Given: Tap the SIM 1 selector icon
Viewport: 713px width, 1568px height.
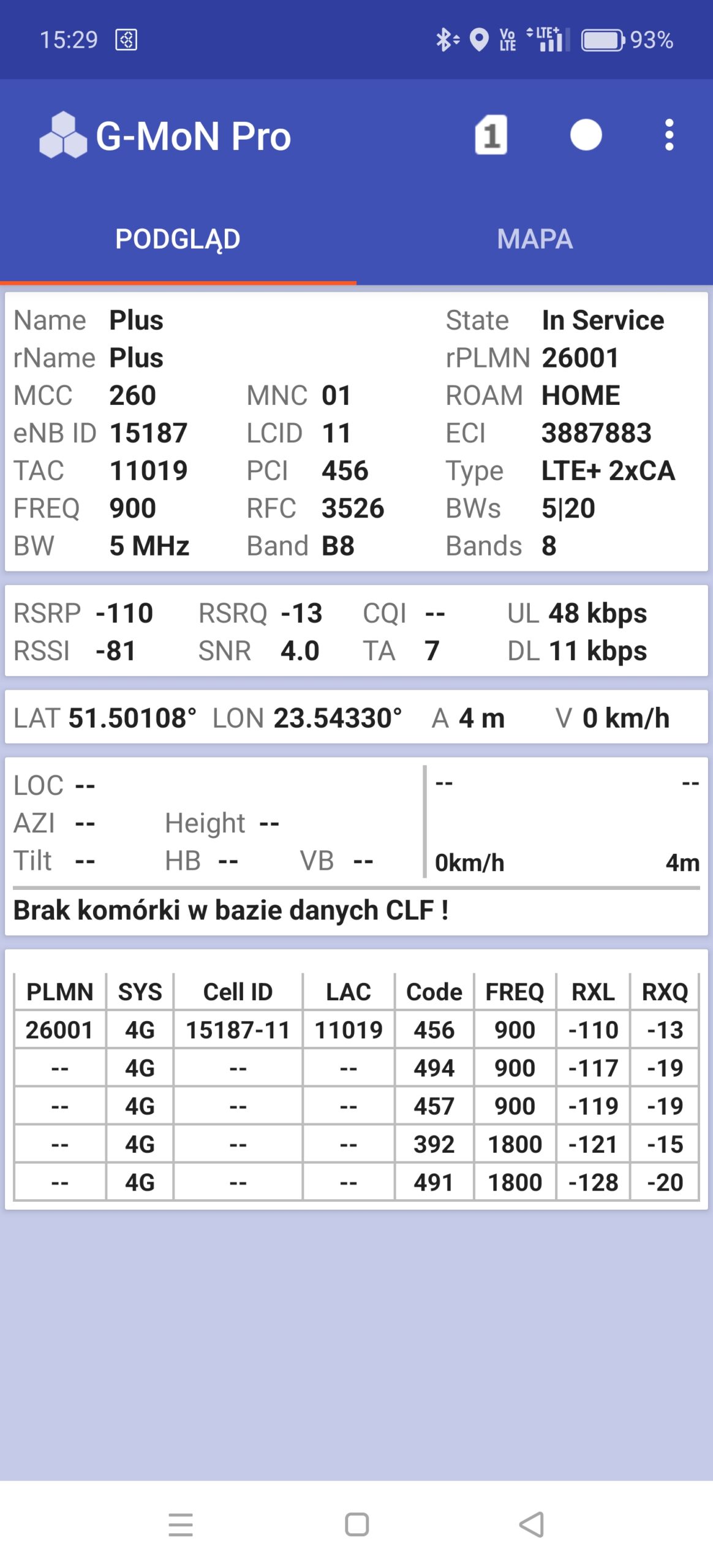Looking at the screenshot, I should 491,135.
